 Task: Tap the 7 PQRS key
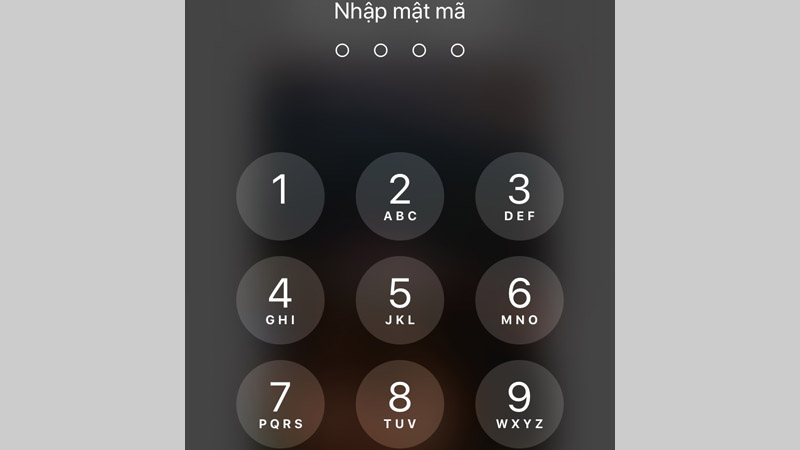[280, 403]
